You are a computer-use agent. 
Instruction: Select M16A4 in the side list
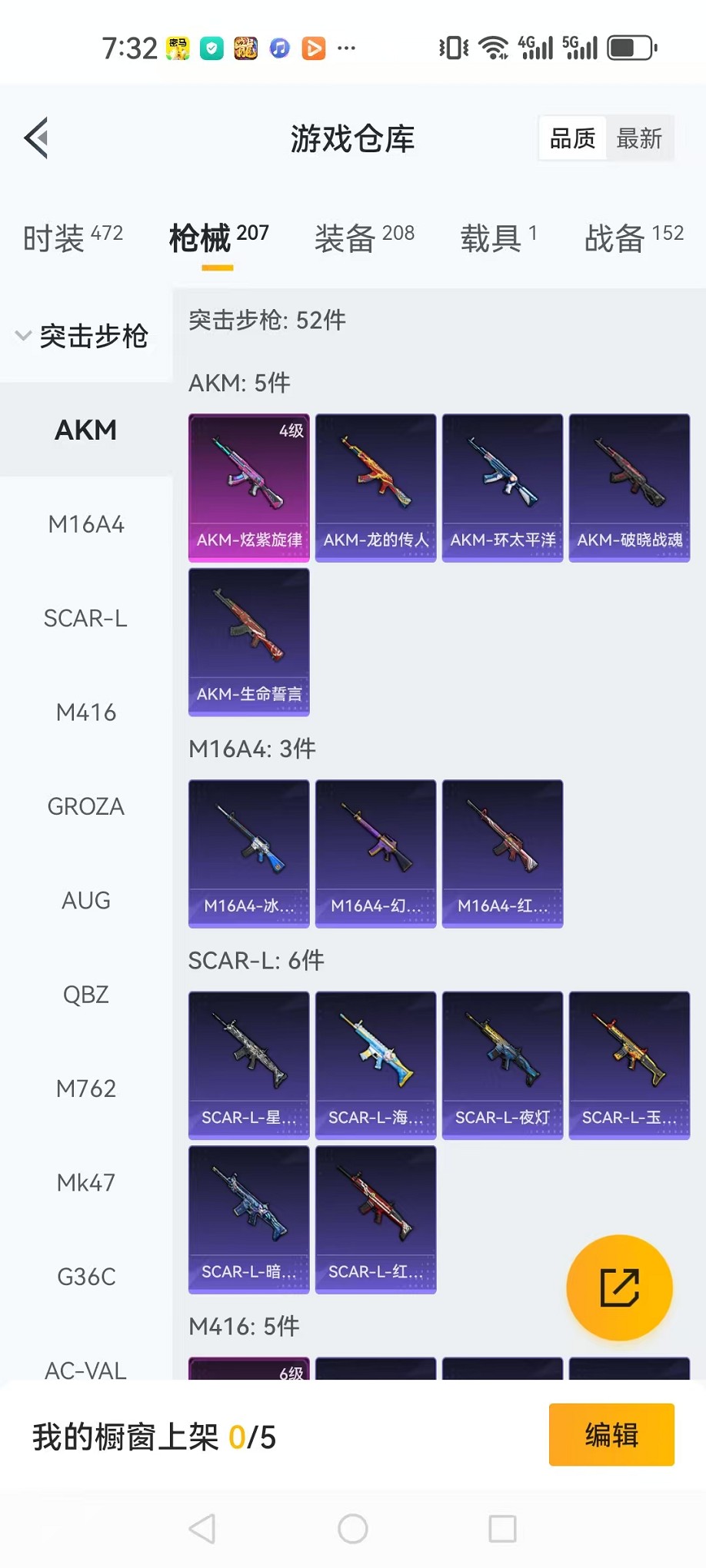coord(86,524)
